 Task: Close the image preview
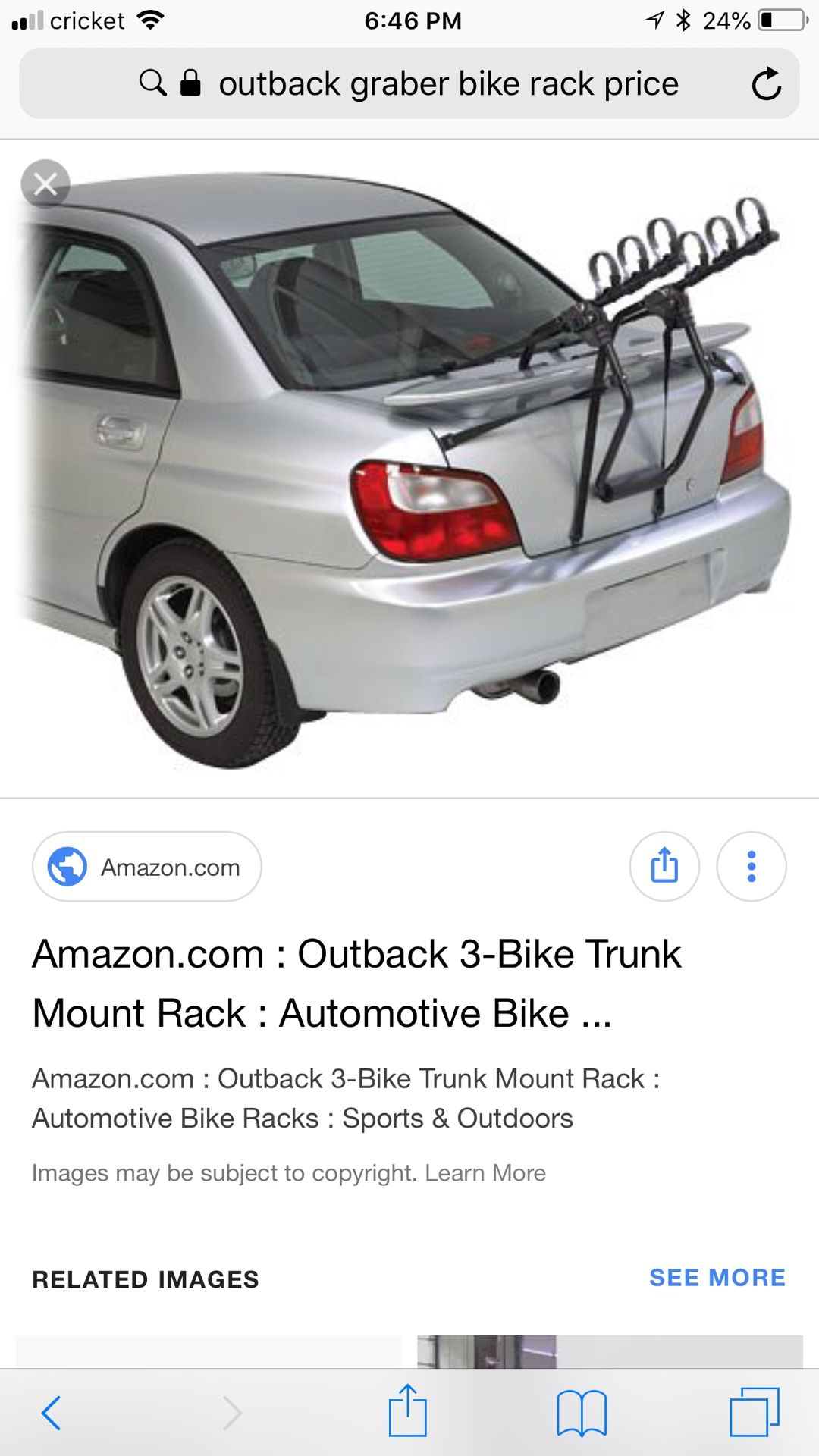tap(45, 184)
